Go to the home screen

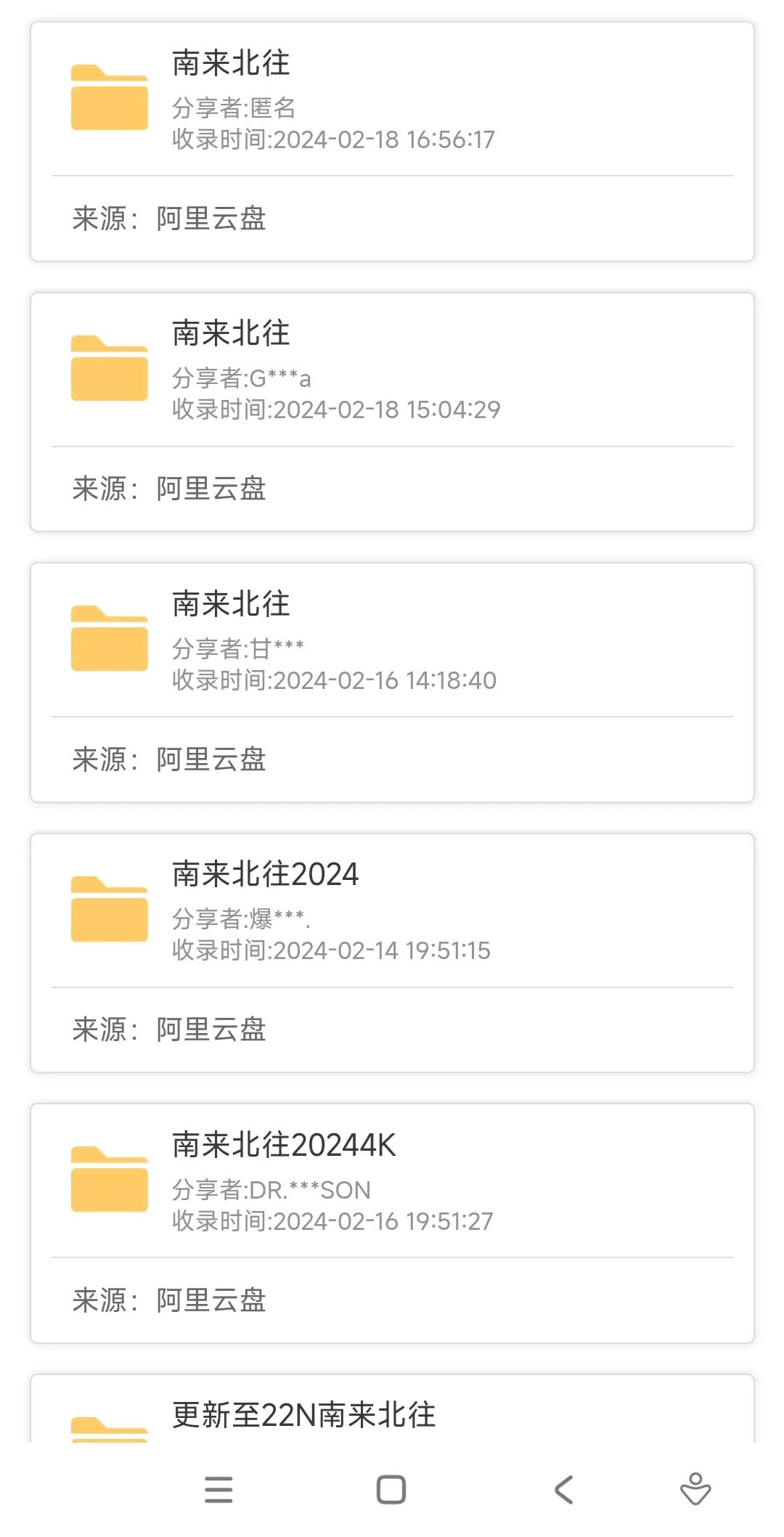pos(391,1490)
